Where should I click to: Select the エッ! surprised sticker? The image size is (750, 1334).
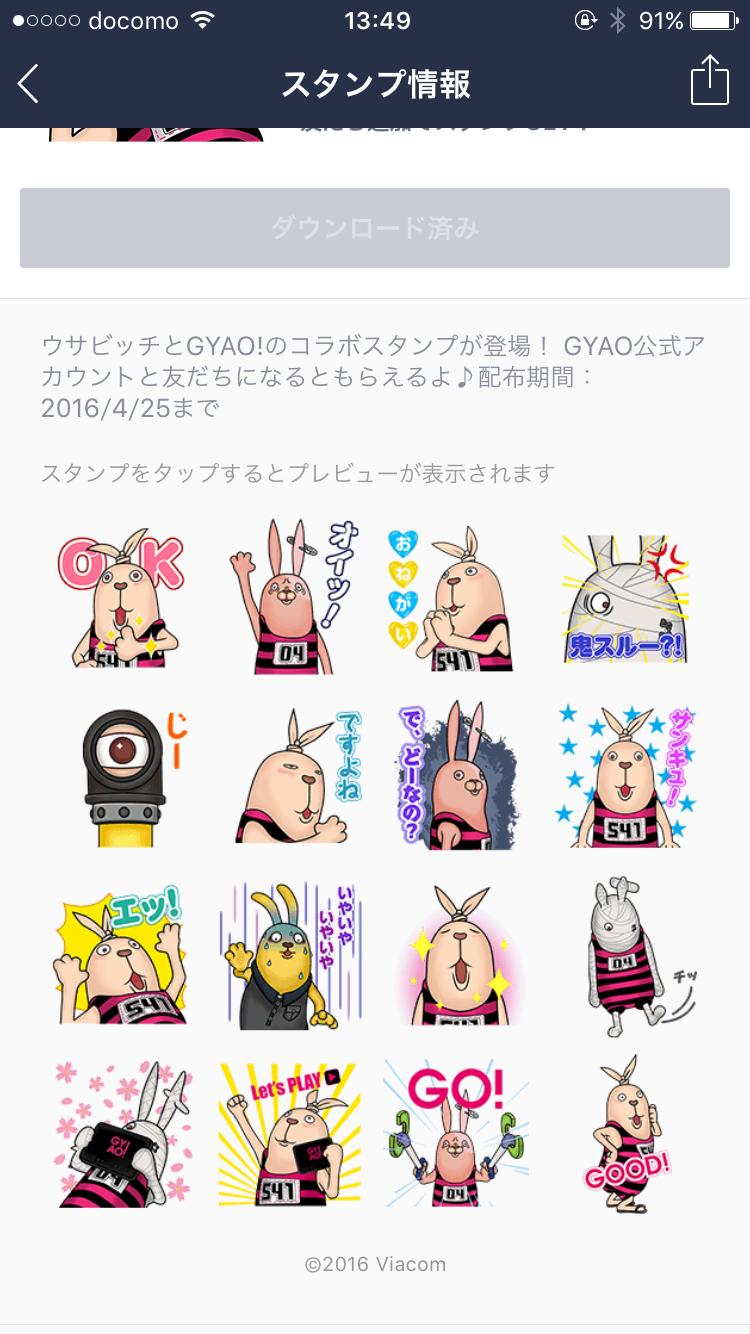[x=121, y=955]
